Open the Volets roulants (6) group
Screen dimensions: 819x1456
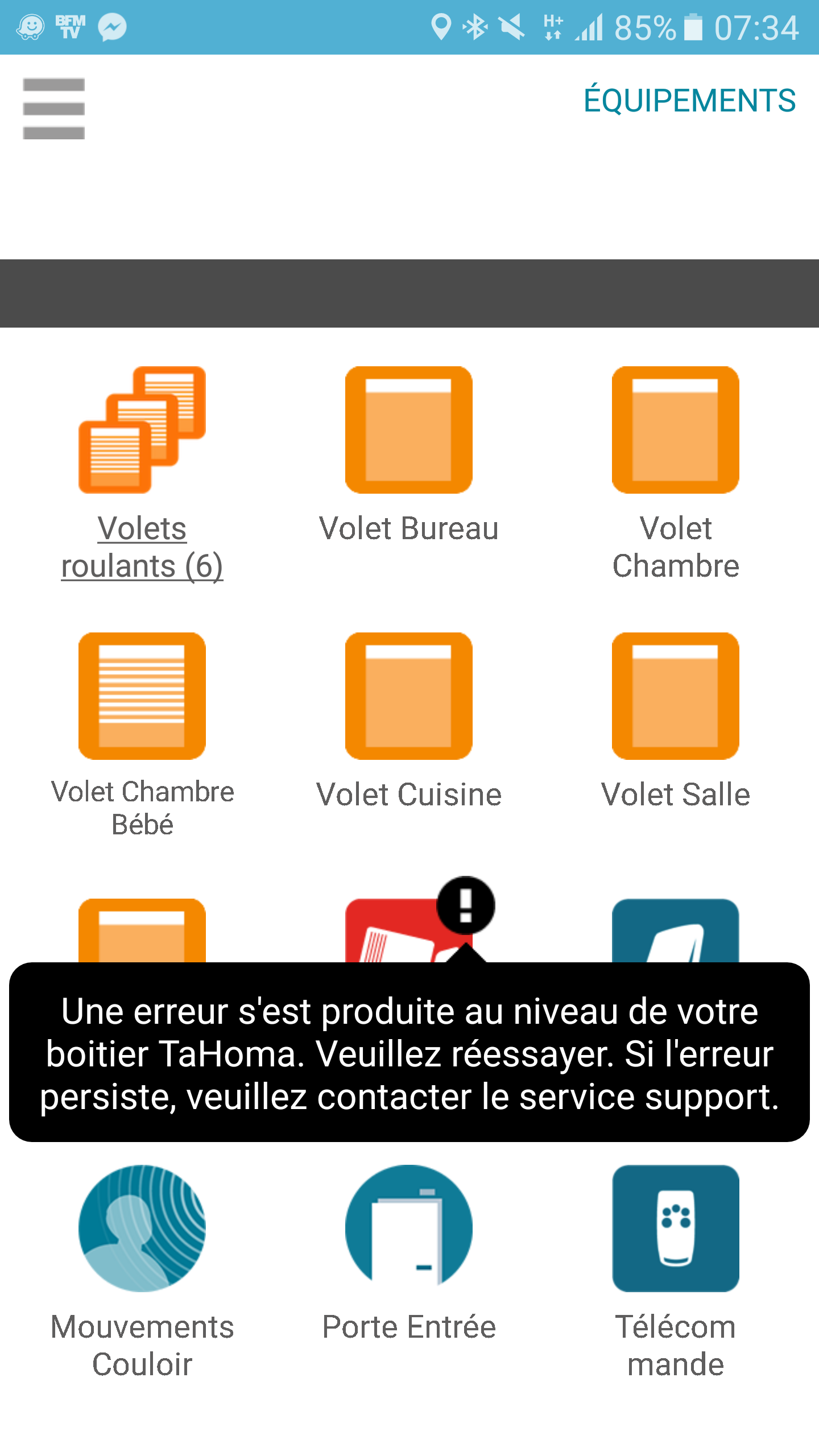142,474
